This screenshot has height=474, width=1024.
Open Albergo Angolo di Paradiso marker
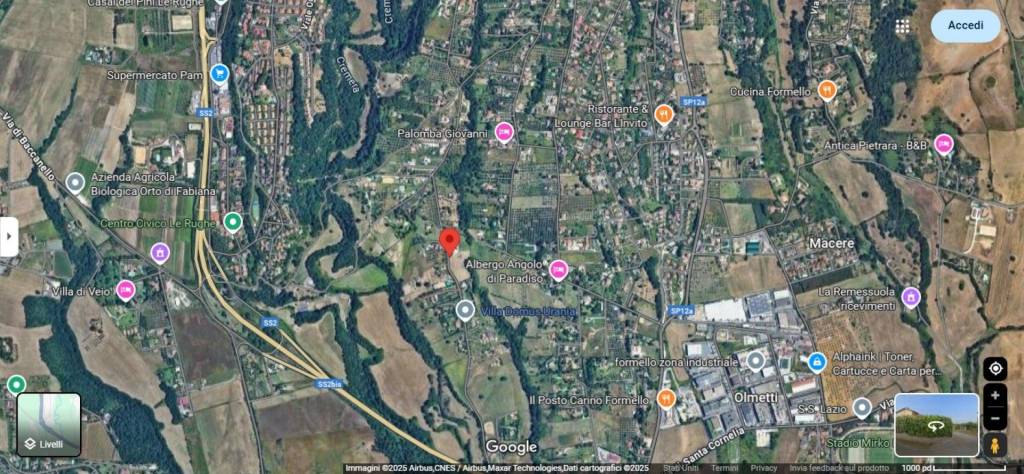[559, 269]
